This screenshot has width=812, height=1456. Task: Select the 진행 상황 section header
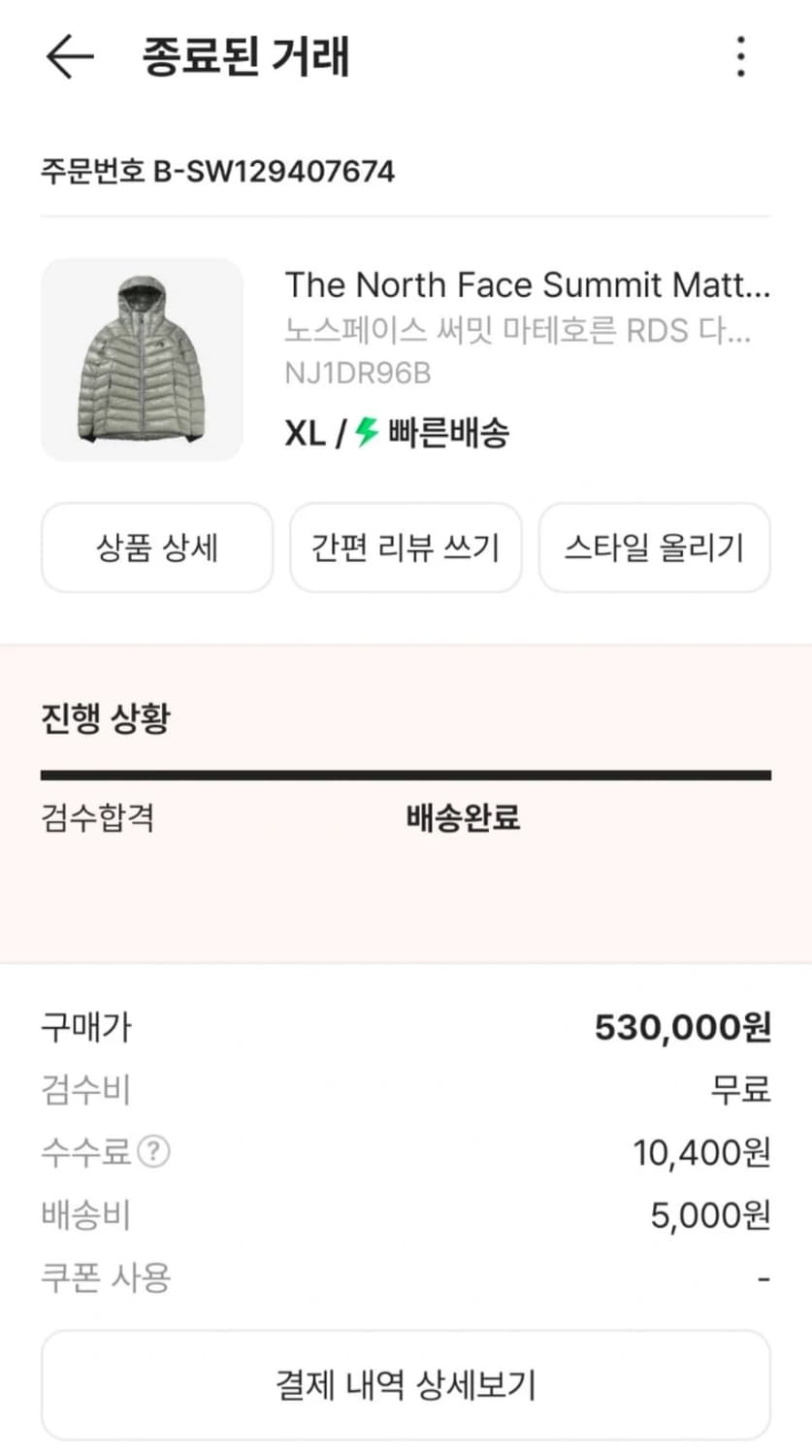point(106,718)
